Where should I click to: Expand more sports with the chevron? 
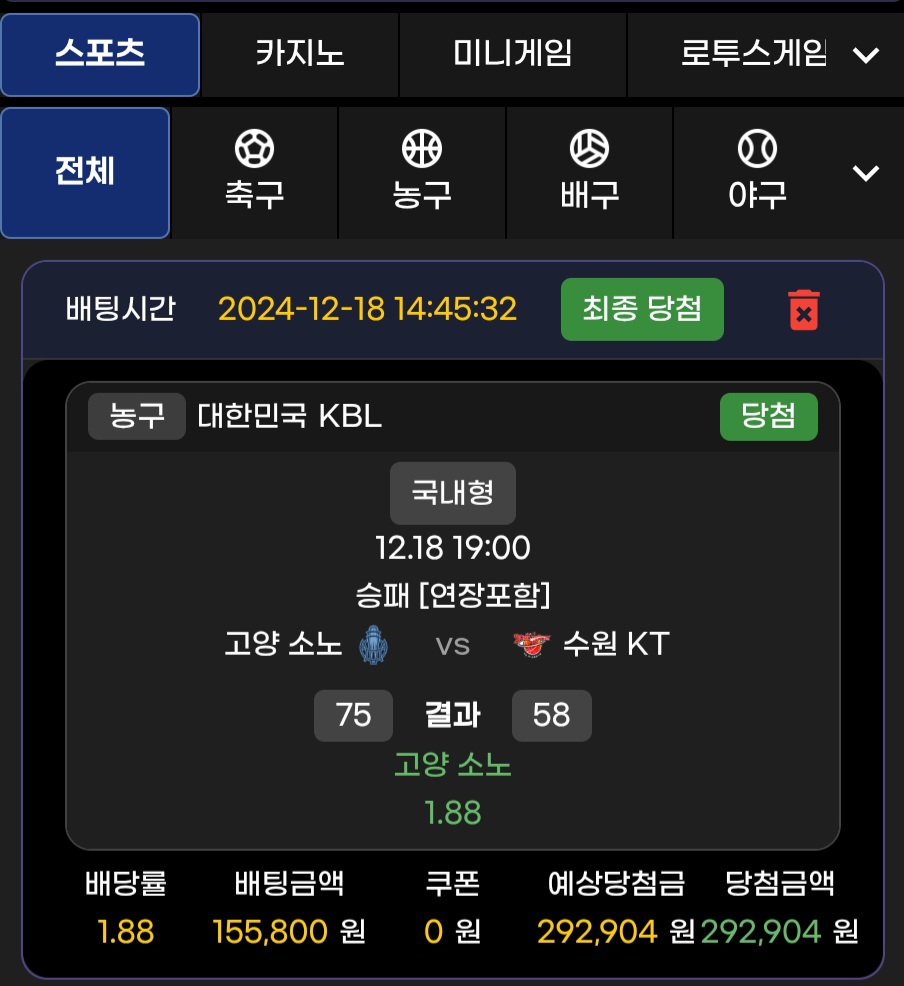tap(866, 173)
